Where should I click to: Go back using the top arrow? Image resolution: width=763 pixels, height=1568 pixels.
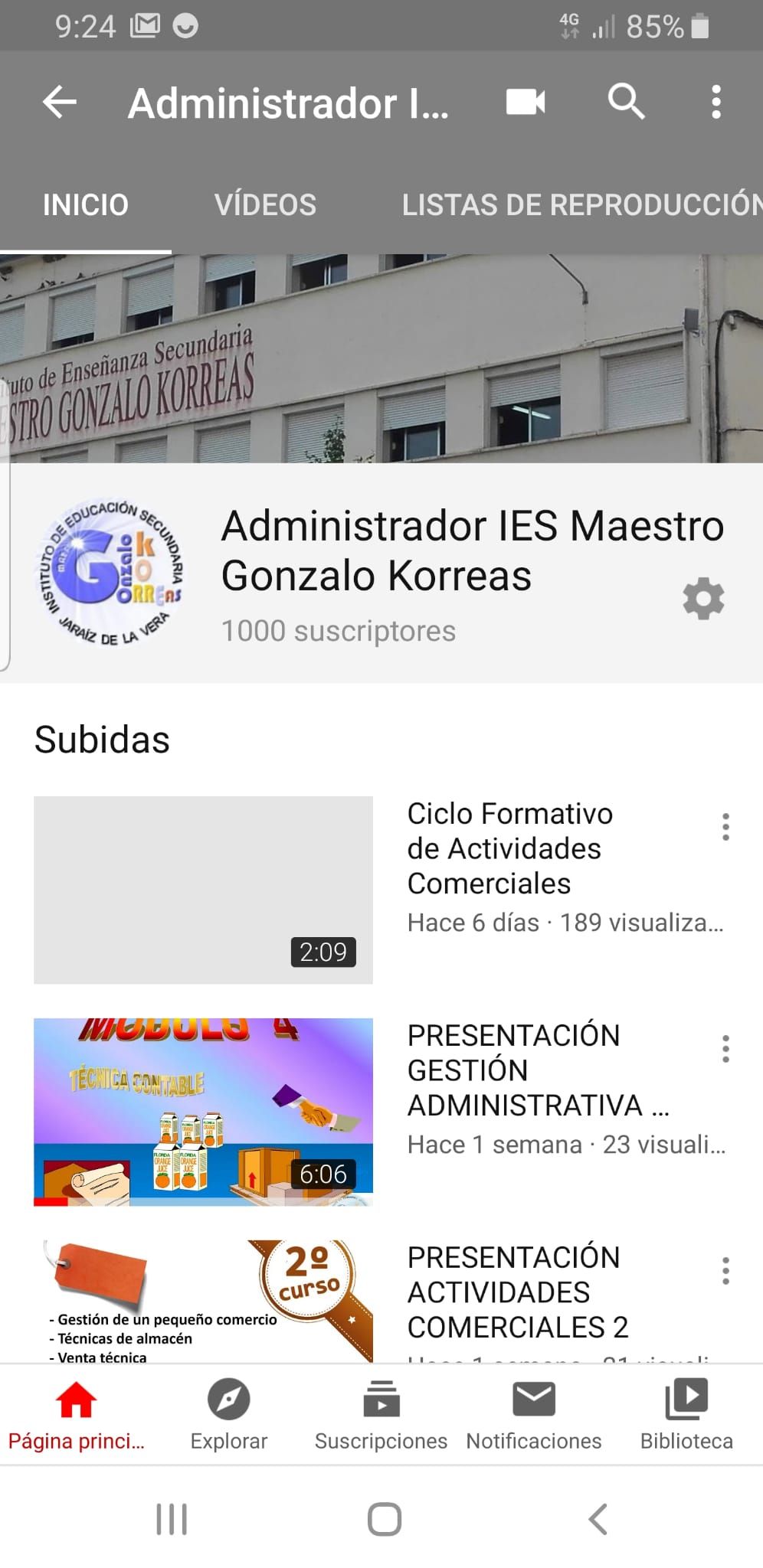pyautogui.click(x=60, y=102)
